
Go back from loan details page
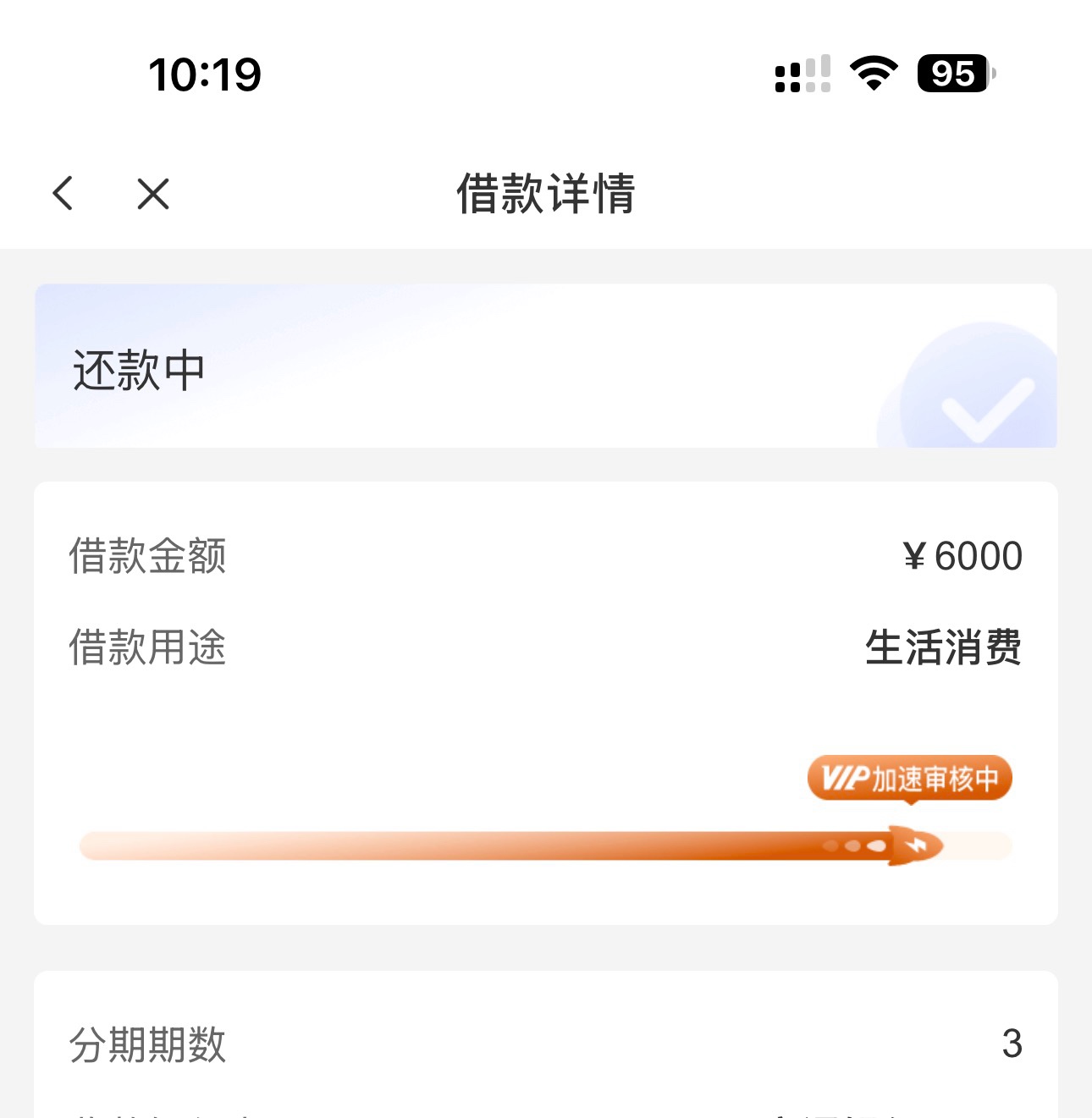[63, 194]
